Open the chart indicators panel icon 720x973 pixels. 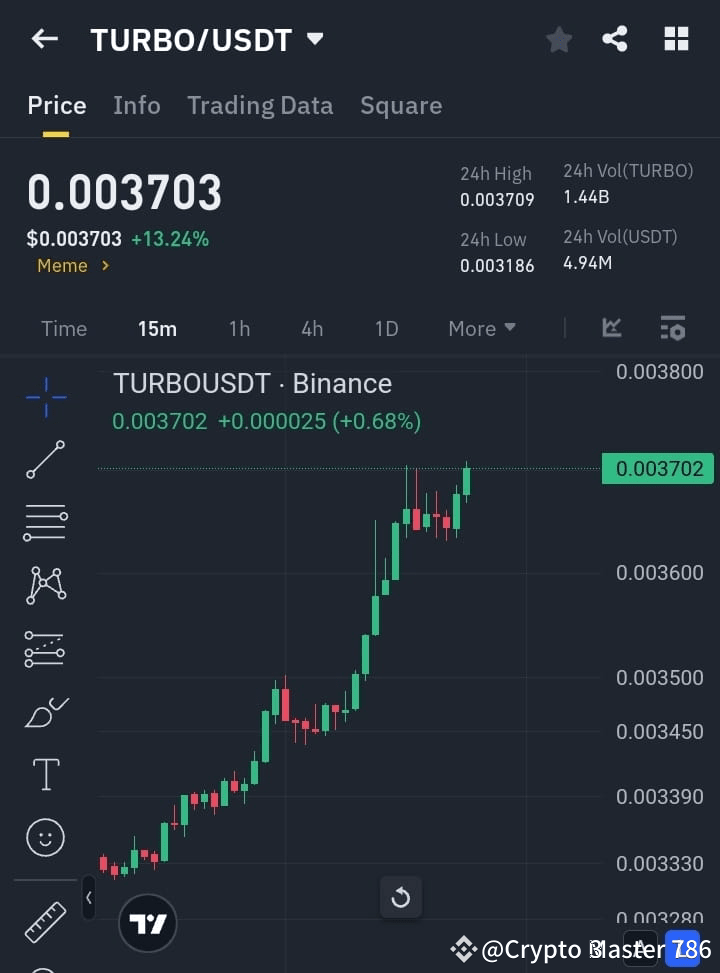coord(672,328)
